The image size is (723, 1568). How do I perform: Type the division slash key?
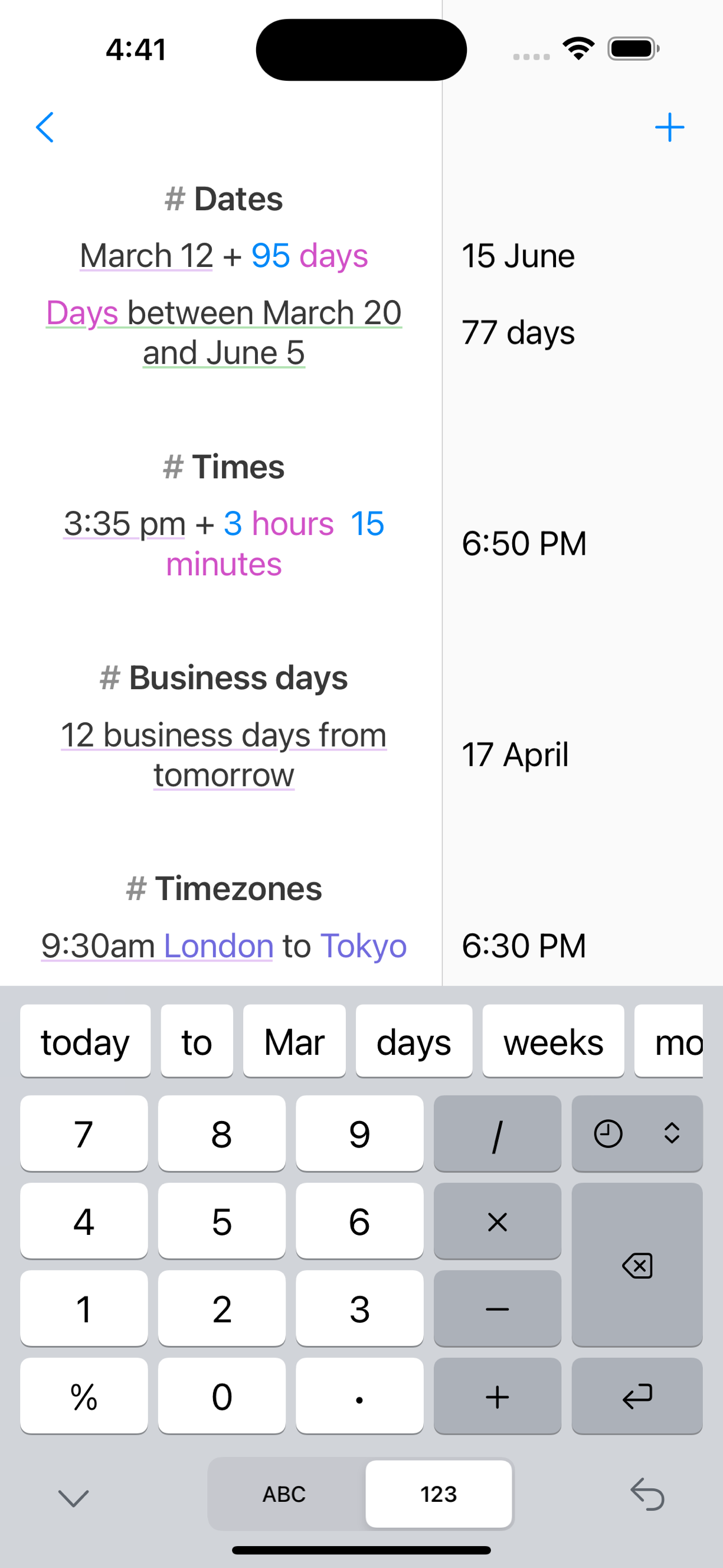[498, 1133]
